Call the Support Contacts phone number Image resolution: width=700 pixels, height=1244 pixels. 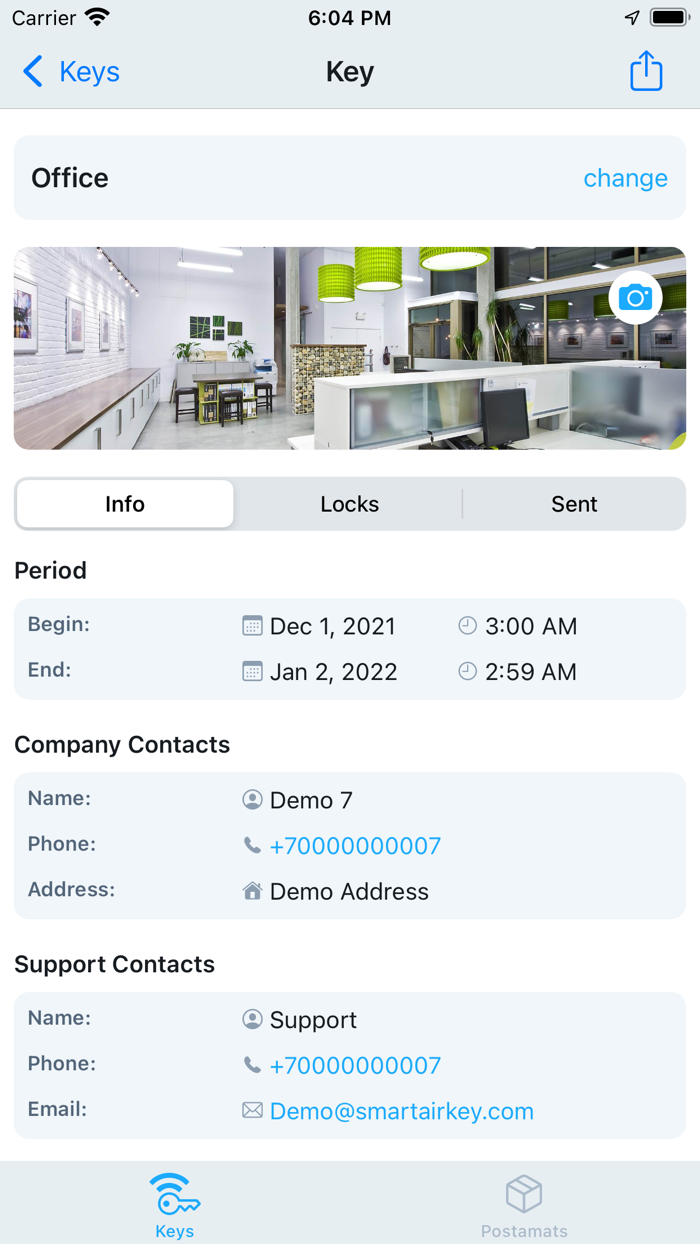(355, 1066)
